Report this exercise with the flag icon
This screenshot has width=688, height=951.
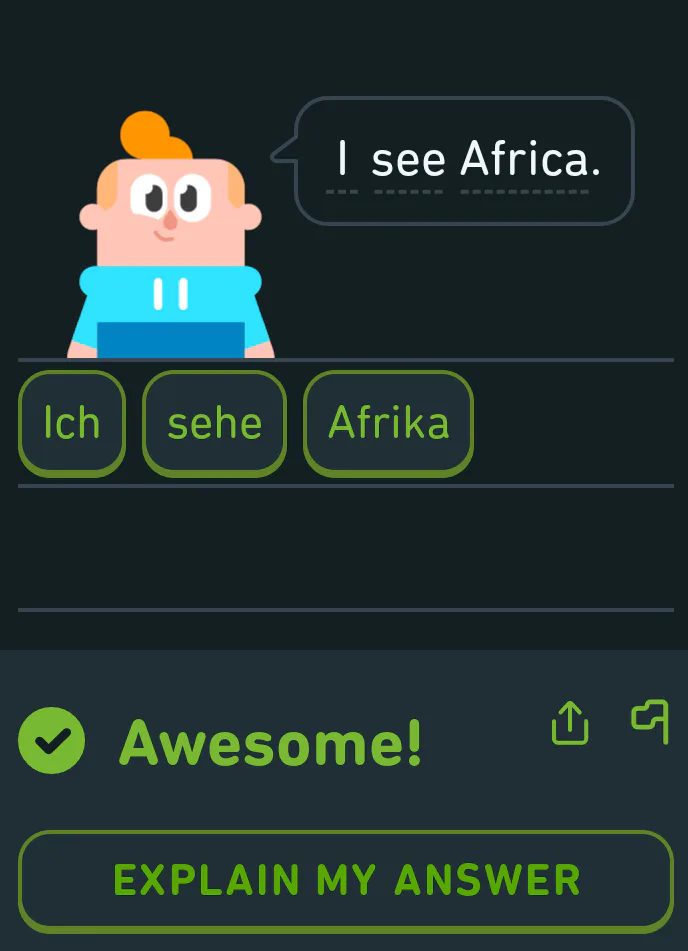[650, 721]
